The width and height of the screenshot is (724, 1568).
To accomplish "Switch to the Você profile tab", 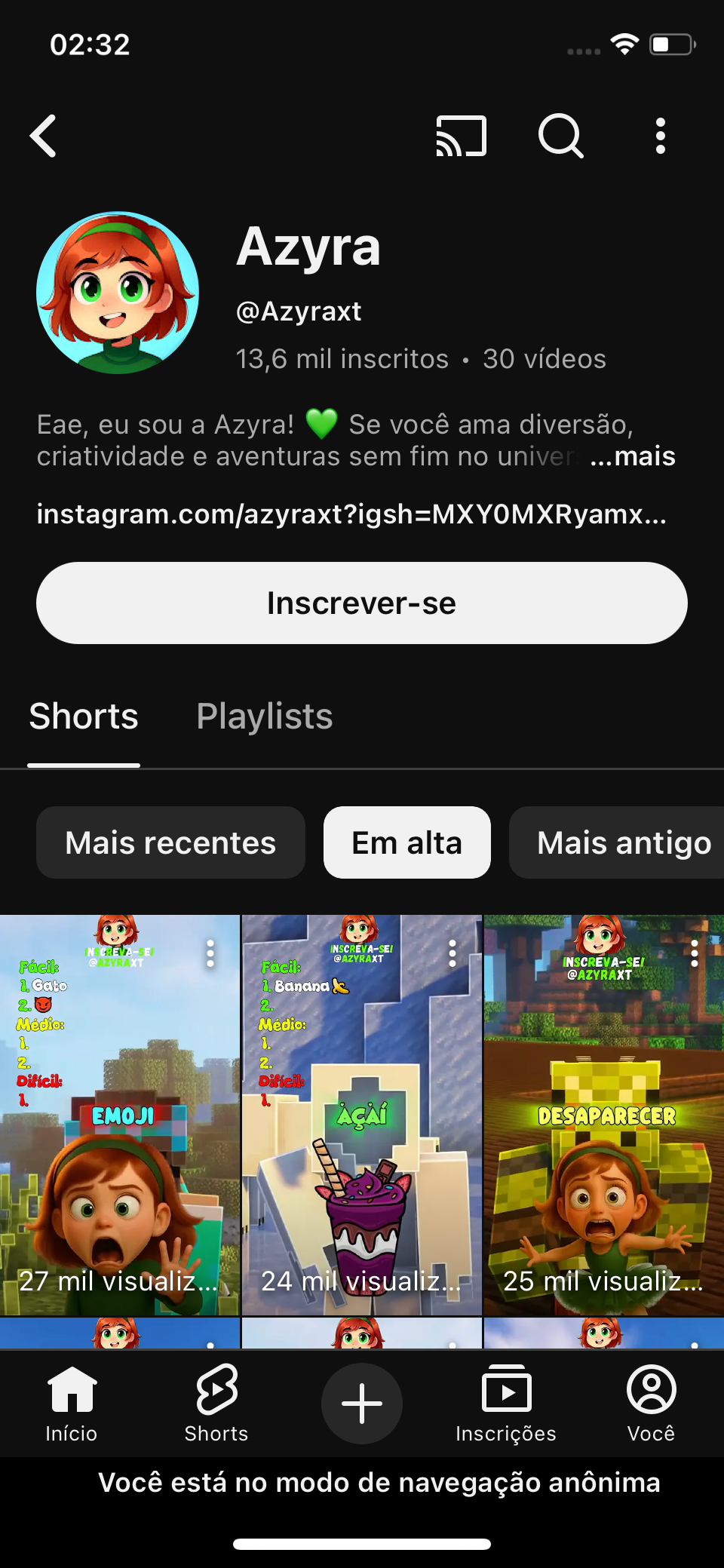I will (651, 1403).
